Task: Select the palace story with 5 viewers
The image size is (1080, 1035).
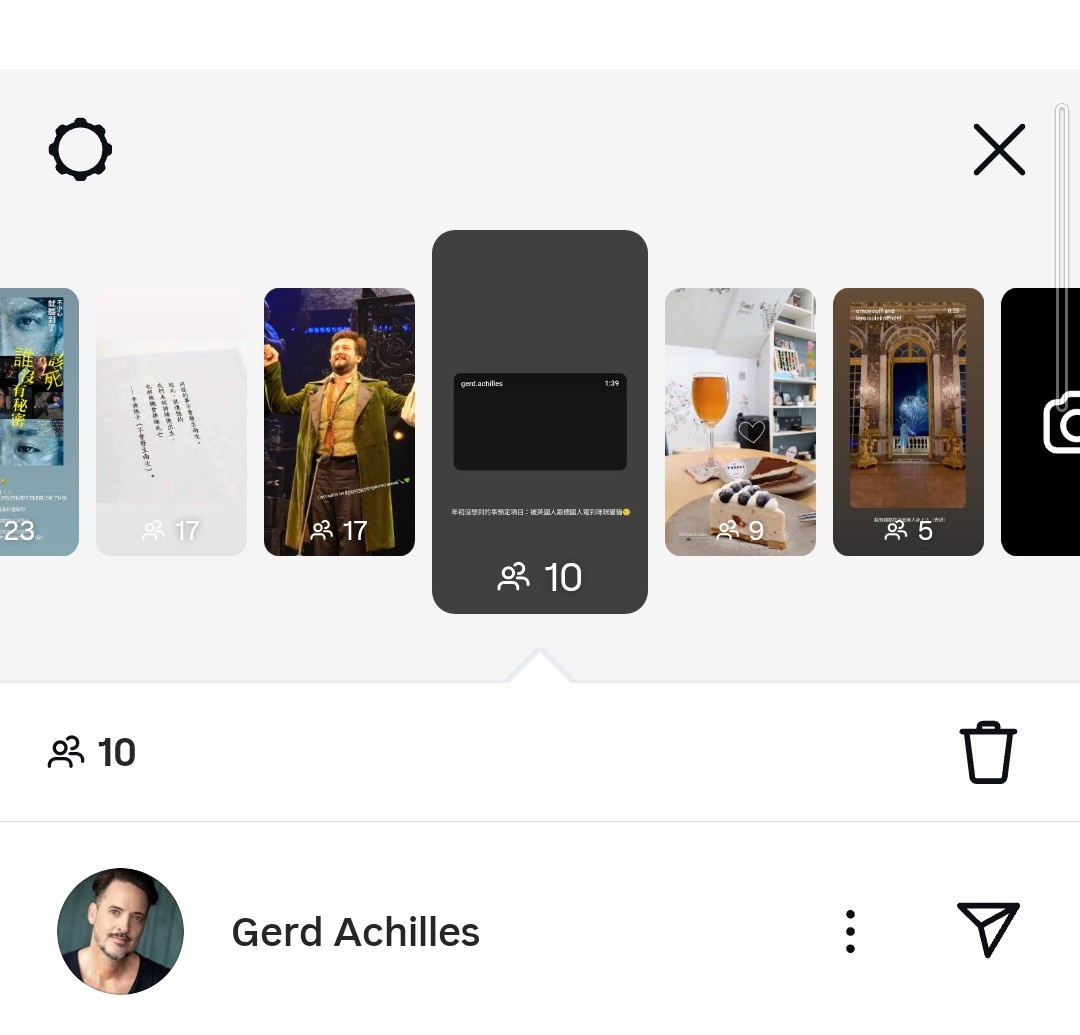Action: pos(908,421)
